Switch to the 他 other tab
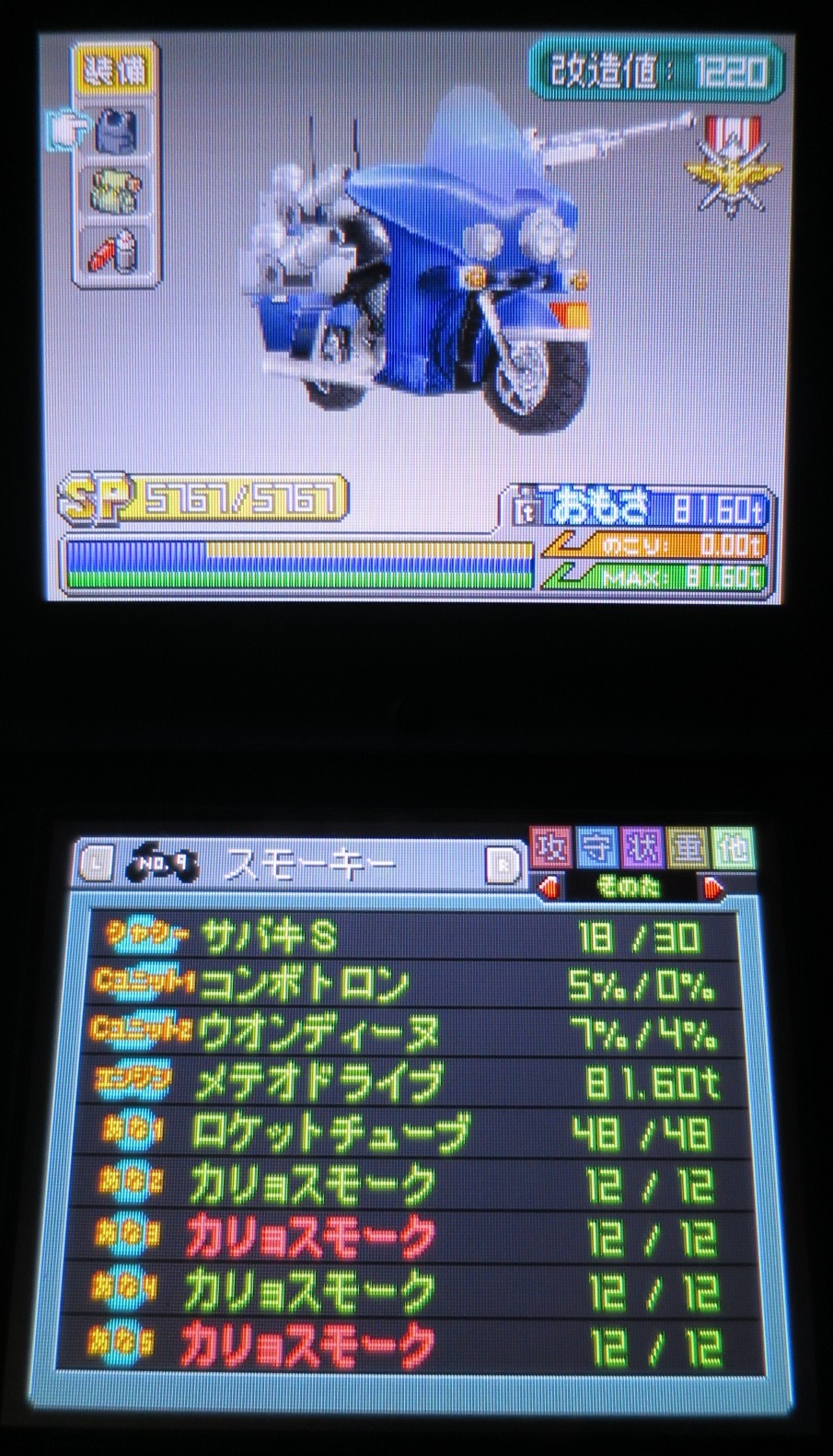Image resolution: width=833 pixels, height=1456 pixels. point(732,849)
